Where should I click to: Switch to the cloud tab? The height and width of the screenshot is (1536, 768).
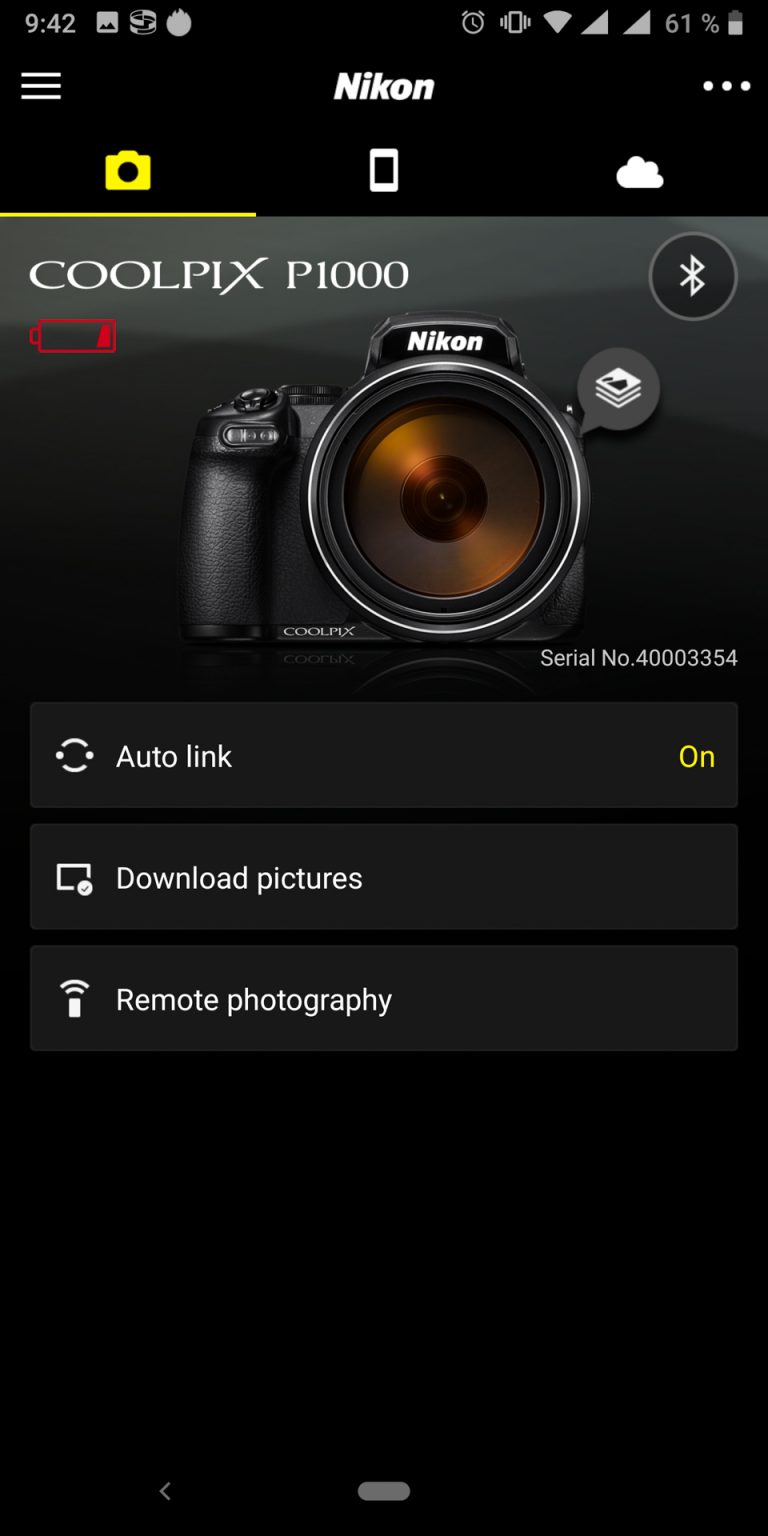coord(640,173)
